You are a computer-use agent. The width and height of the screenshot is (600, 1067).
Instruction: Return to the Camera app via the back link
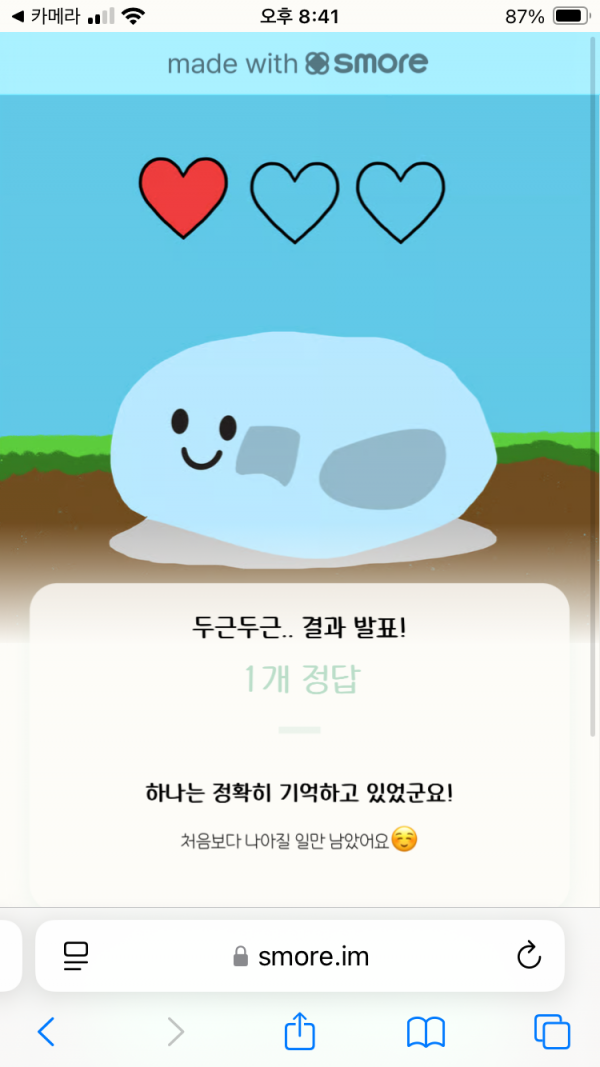[x=44, y=16]
